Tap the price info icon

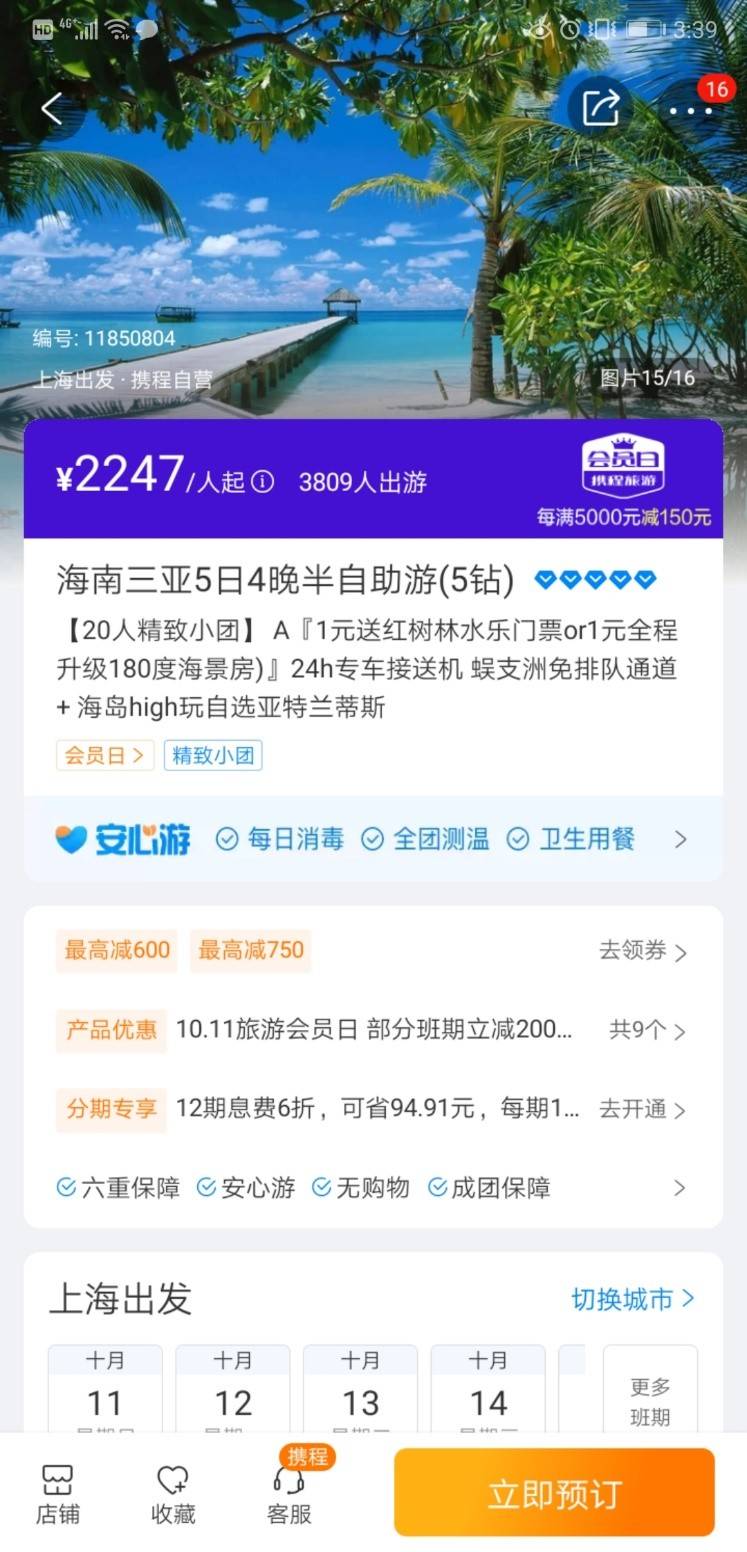262,482
